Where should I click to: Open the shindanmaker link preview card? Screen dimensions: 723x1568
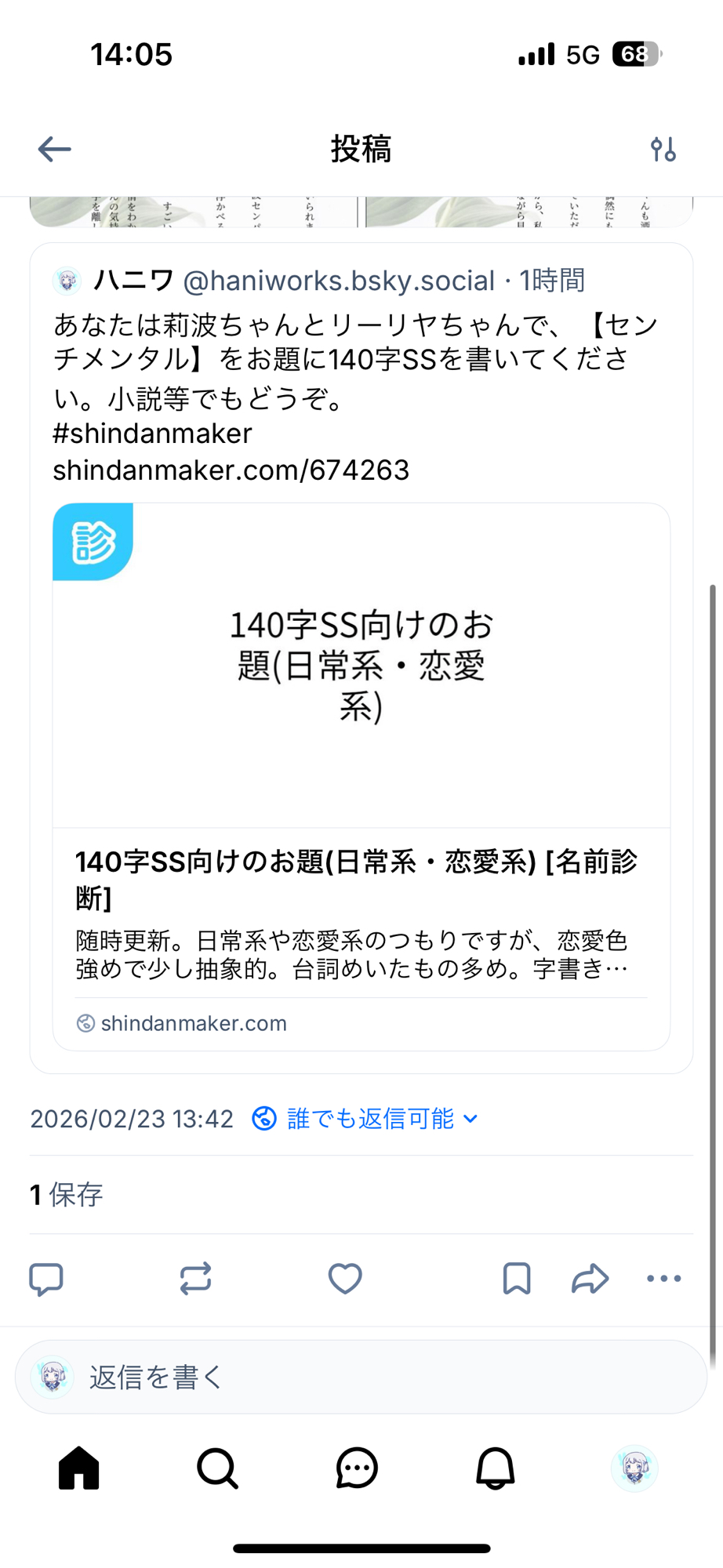click(361, 776)
